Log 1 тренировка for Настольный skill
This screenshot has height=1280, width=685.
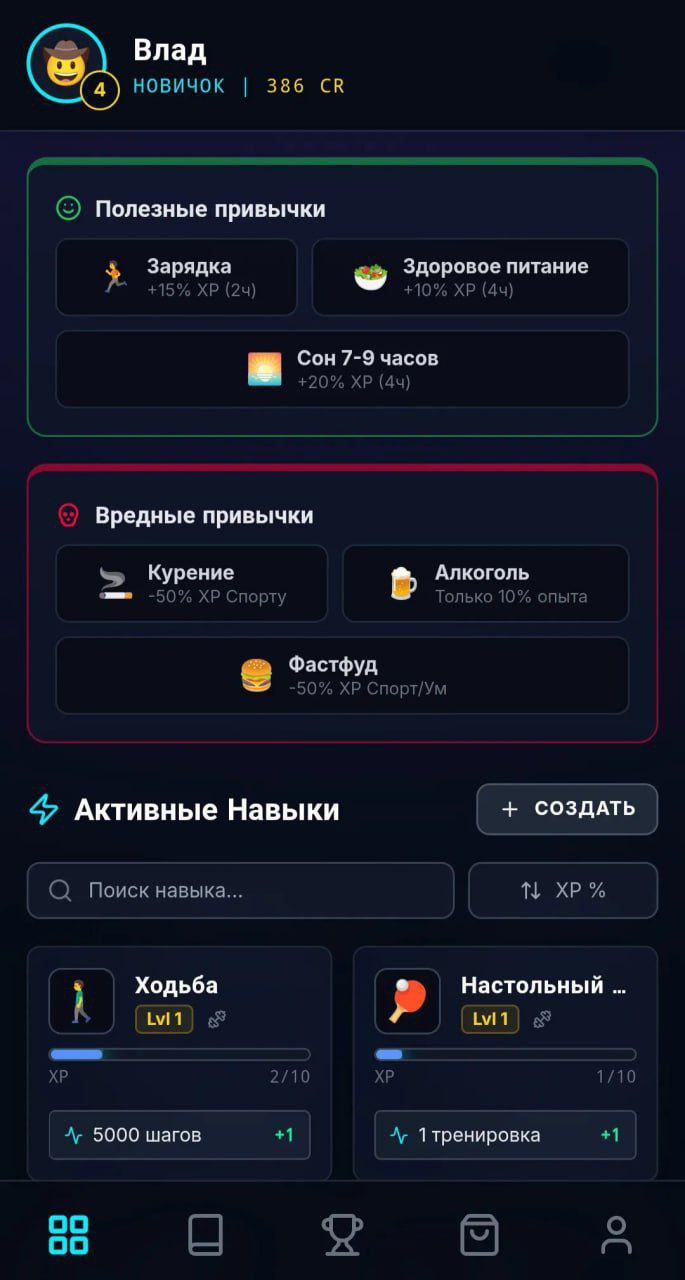click(505, 1135)
